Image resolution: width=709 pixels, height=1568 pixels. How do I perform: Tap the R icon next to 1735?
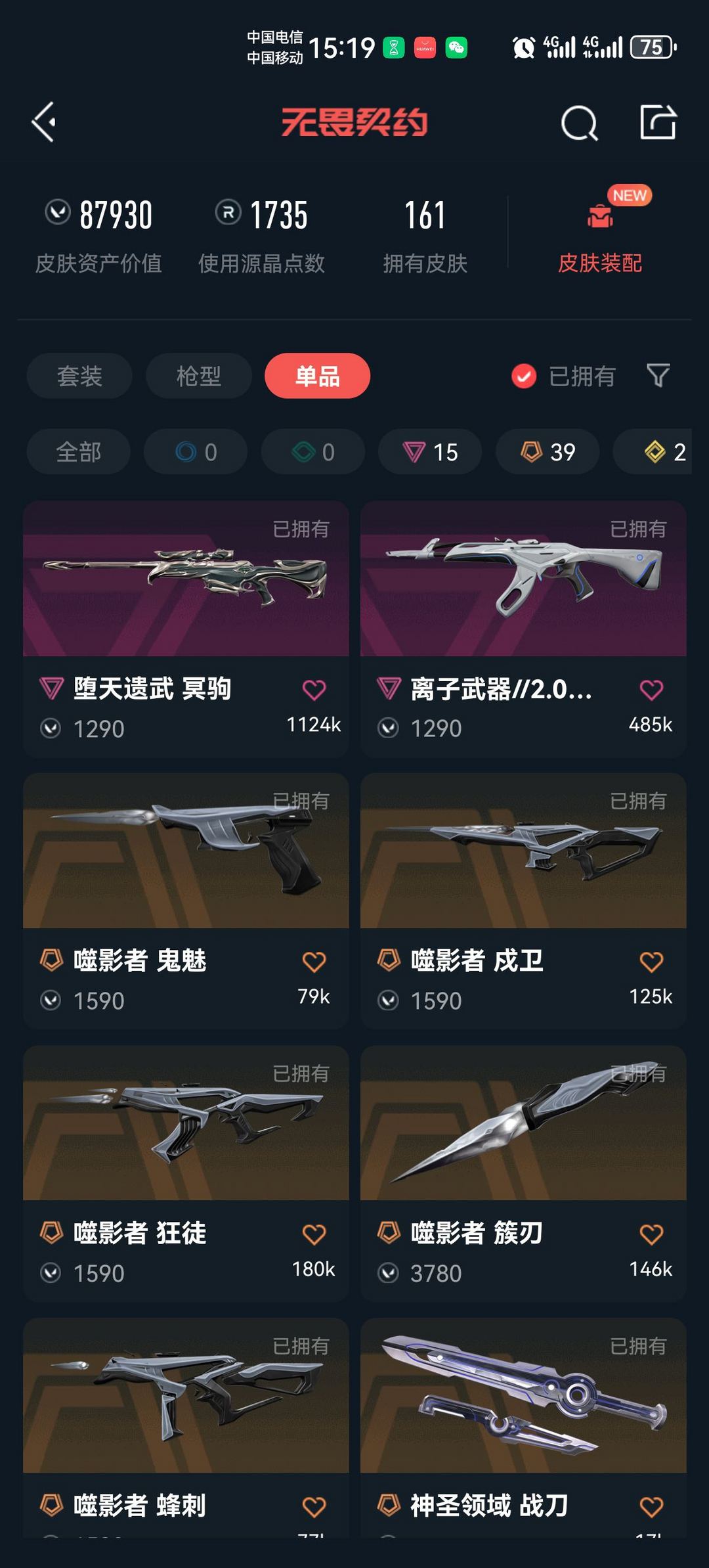(x=221, y=212)
